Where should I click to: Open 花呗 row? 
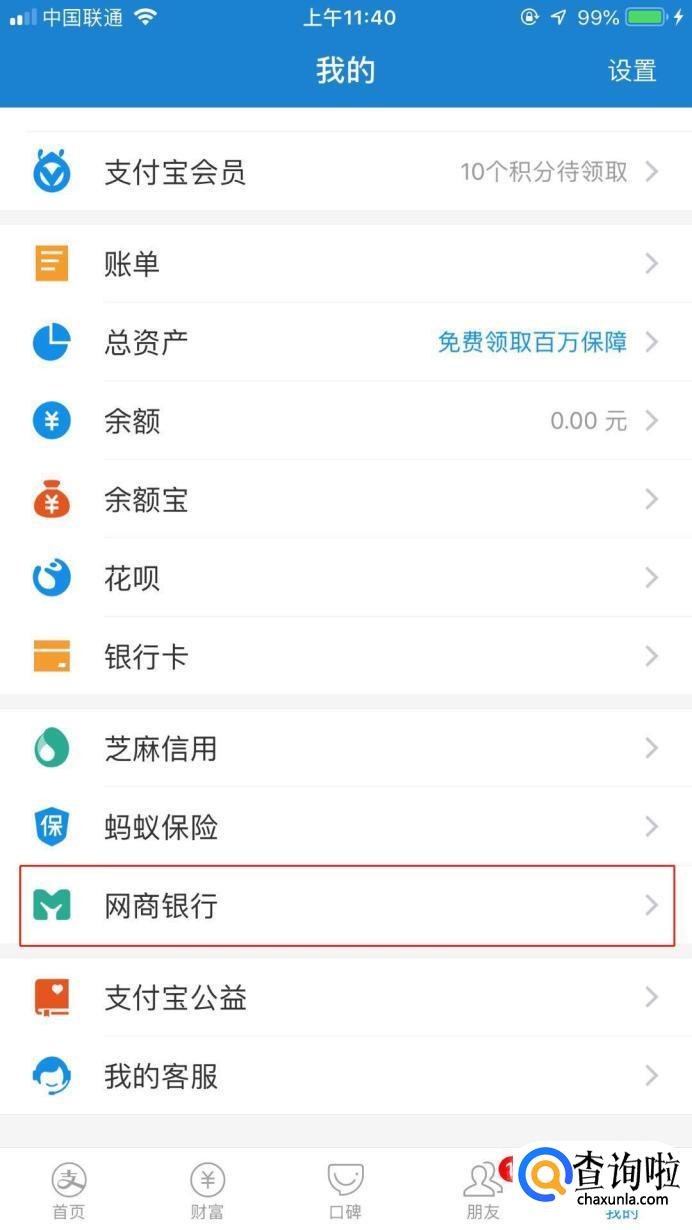click(345, 578)
